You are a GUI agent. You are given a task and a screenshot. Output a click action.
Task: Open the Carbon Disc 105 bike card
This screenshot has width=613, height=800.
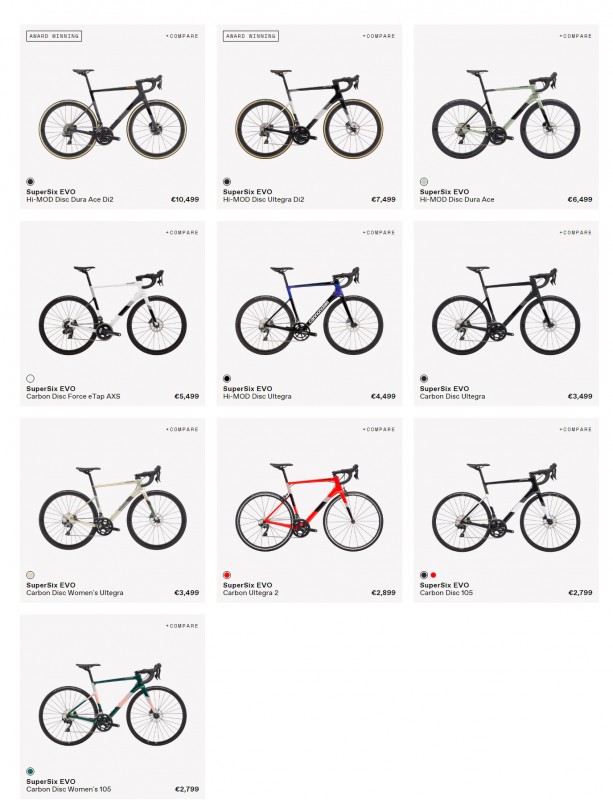pos(506,504)
